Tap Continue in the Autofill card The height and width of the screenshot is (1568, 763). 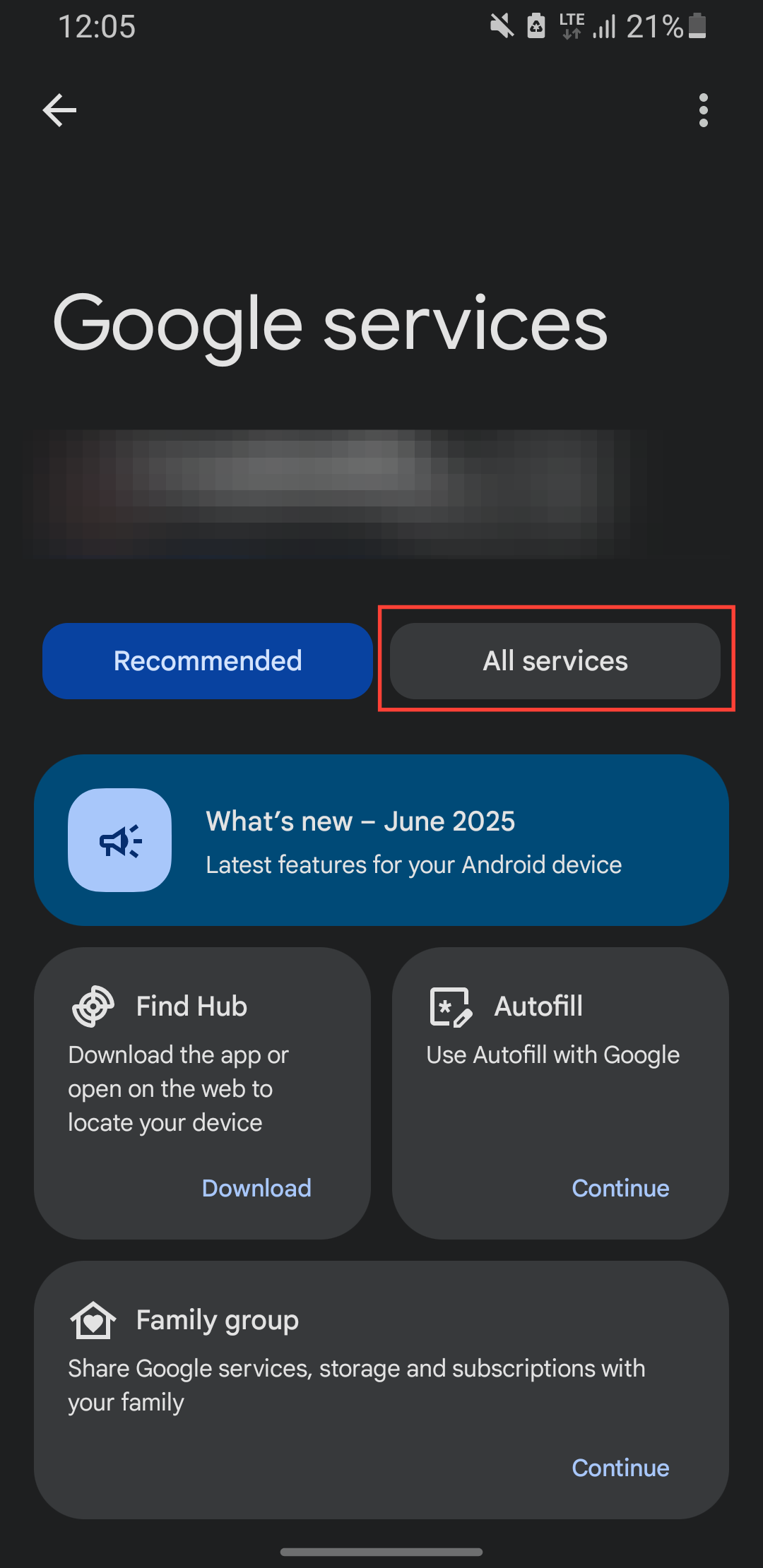point(620,1188)
